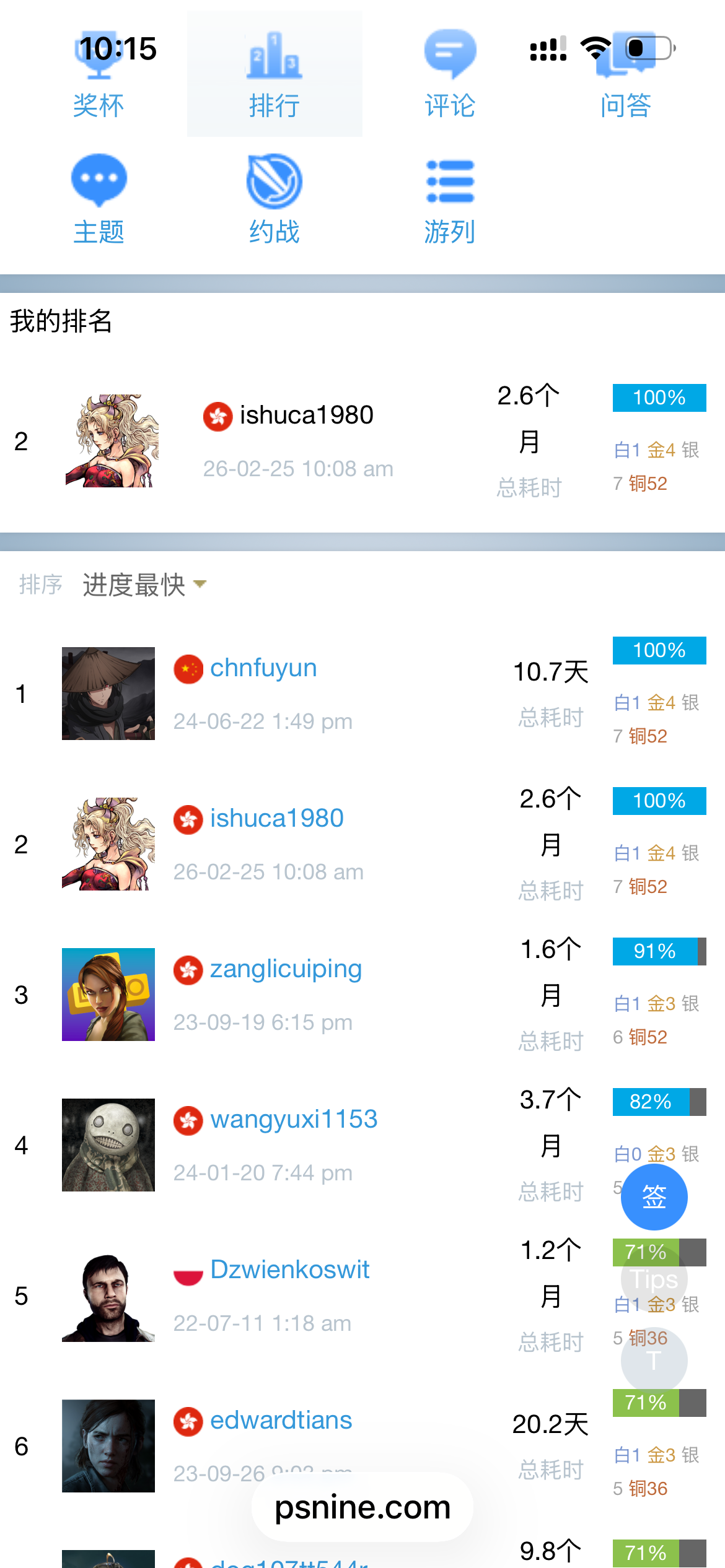Open the 约战 section
725x1568 pixels.
(x=275, y=199)
